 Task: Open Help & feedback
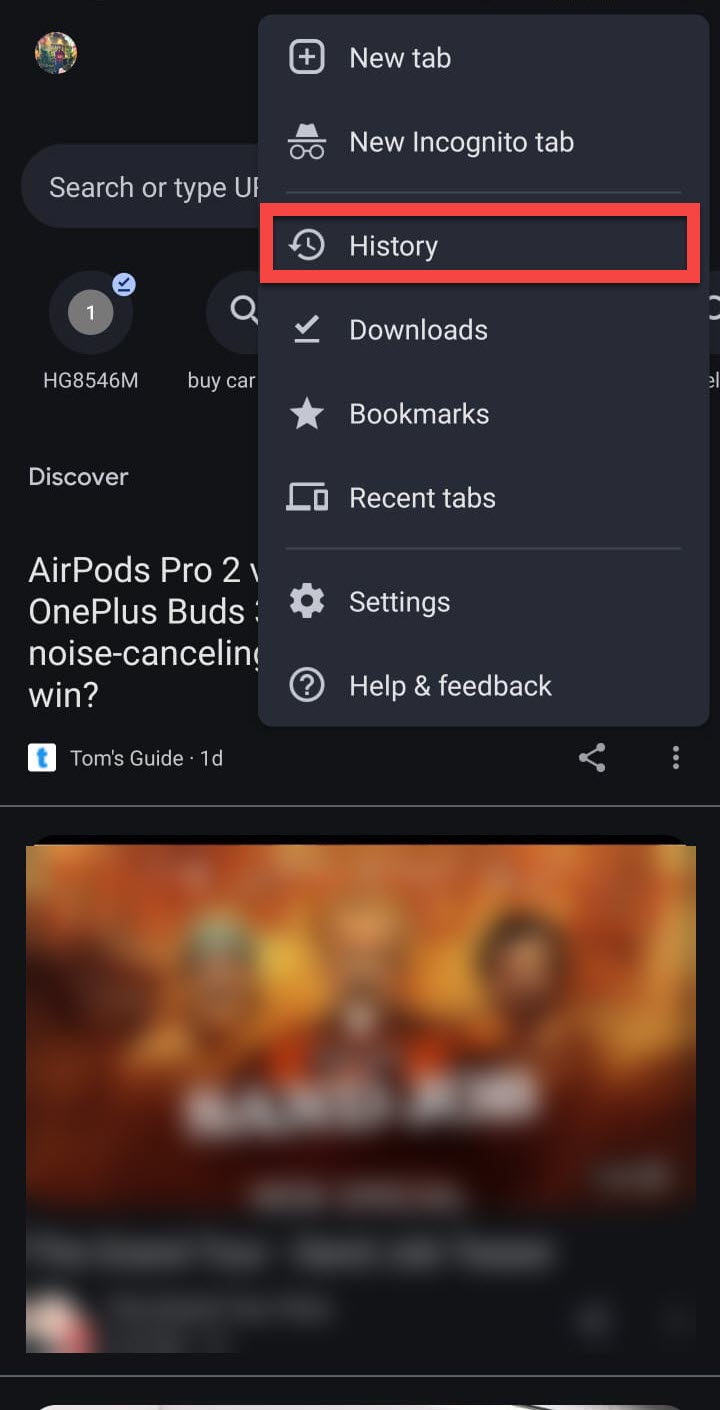point(450,686)
